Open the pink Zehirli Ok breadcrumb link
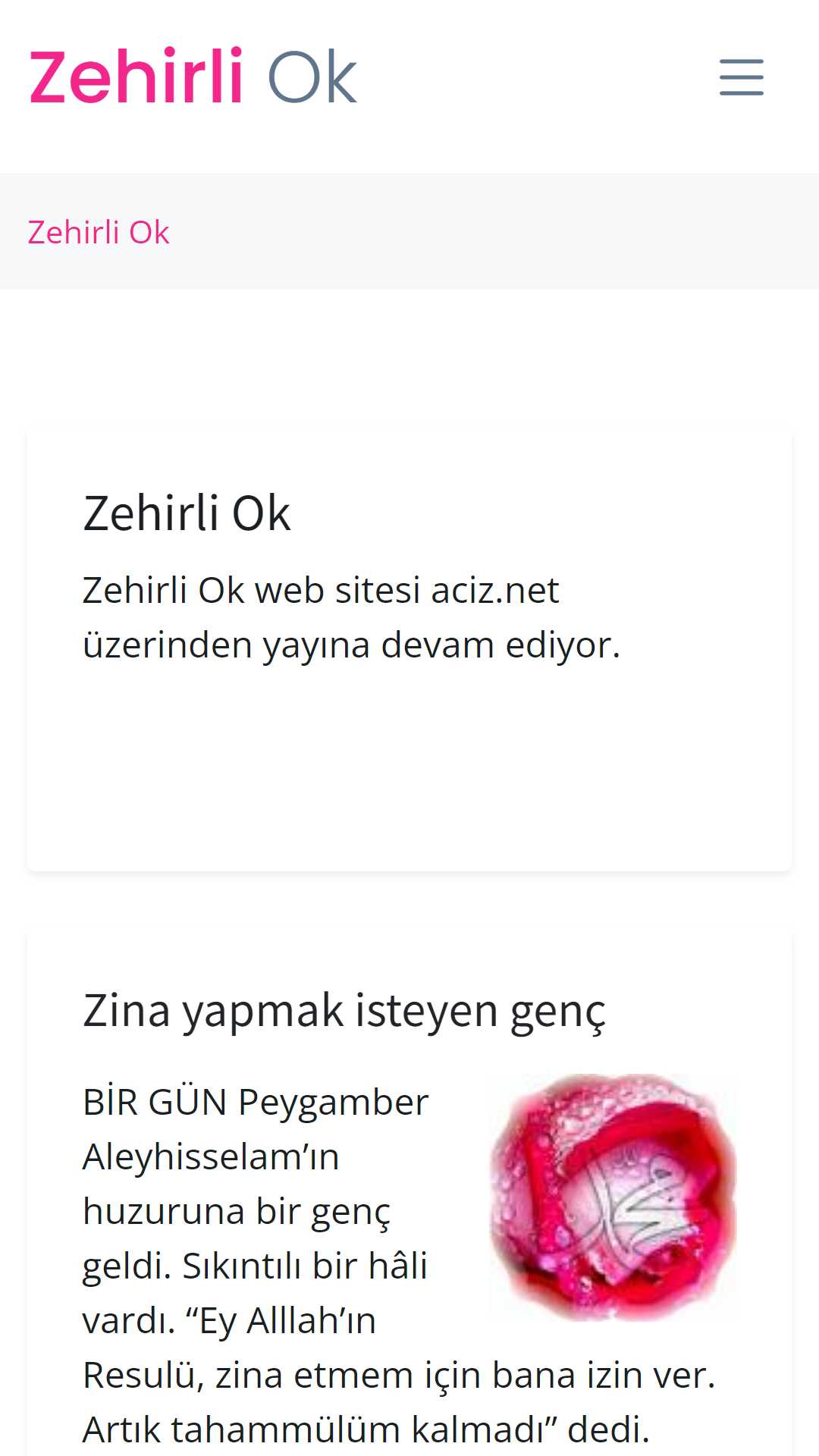Image resolution: width=819 pixels, height=1456 pixels. pyautogui.click(x=99, y=232)
